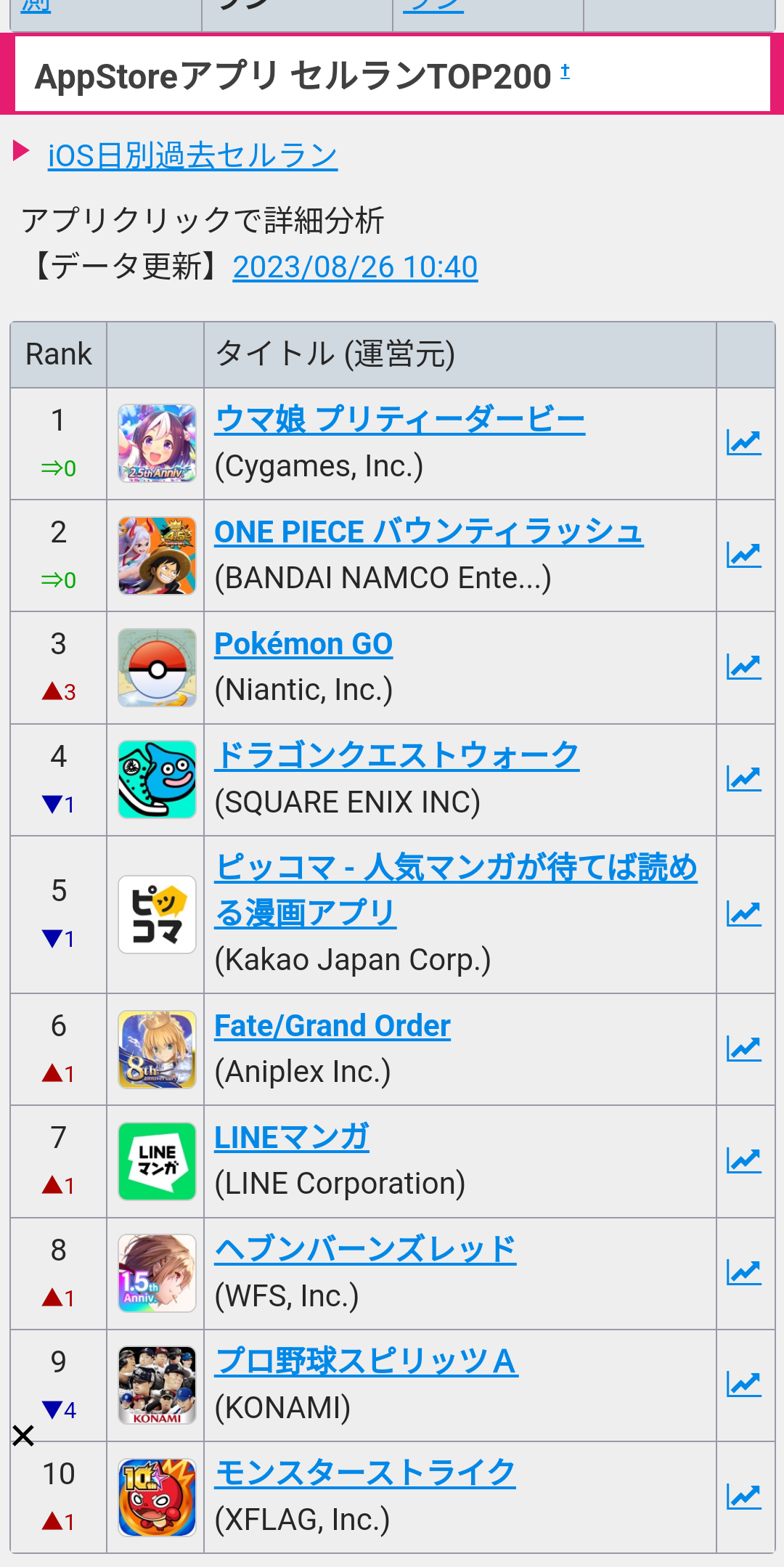Dismiss the overlay with the X button
This screenshot has width=784, height=1567.
pos(23,1435)
